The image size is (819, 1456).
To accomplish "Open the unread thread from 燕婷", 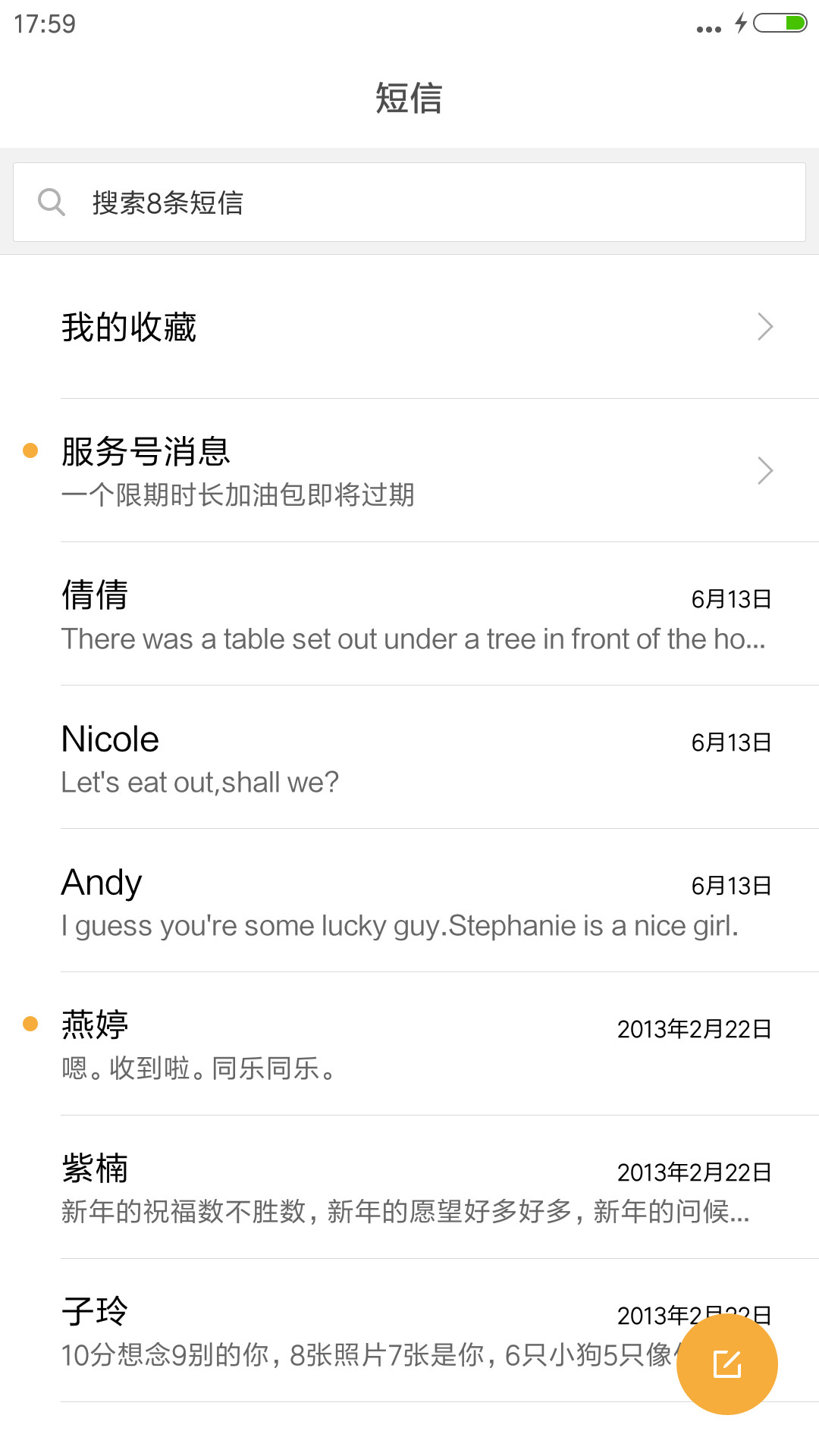I will click(409, 1043).
